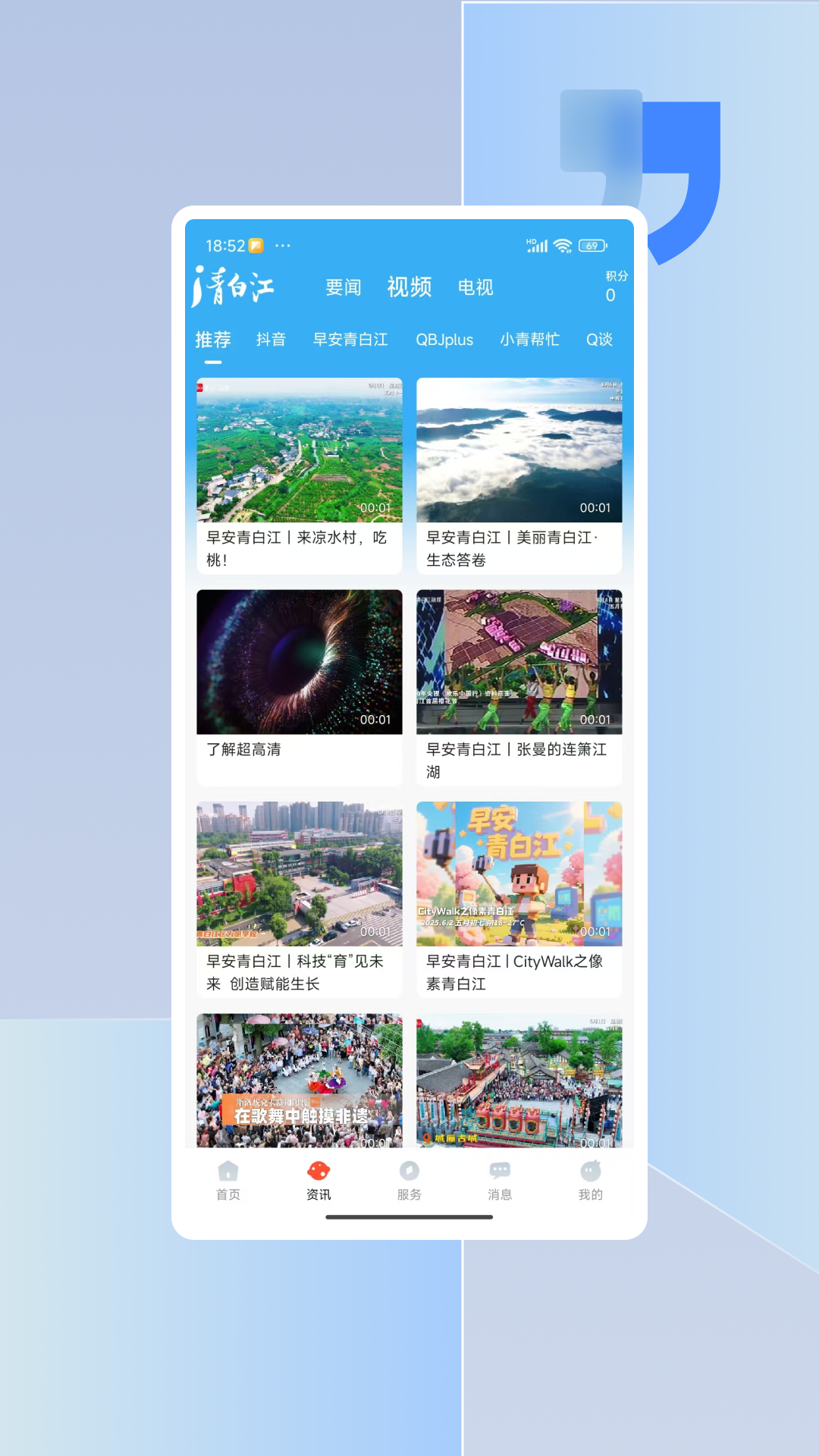The image size is (819, 1456).
Task: Open the 小青帮忙 channel
Action: 530,340
